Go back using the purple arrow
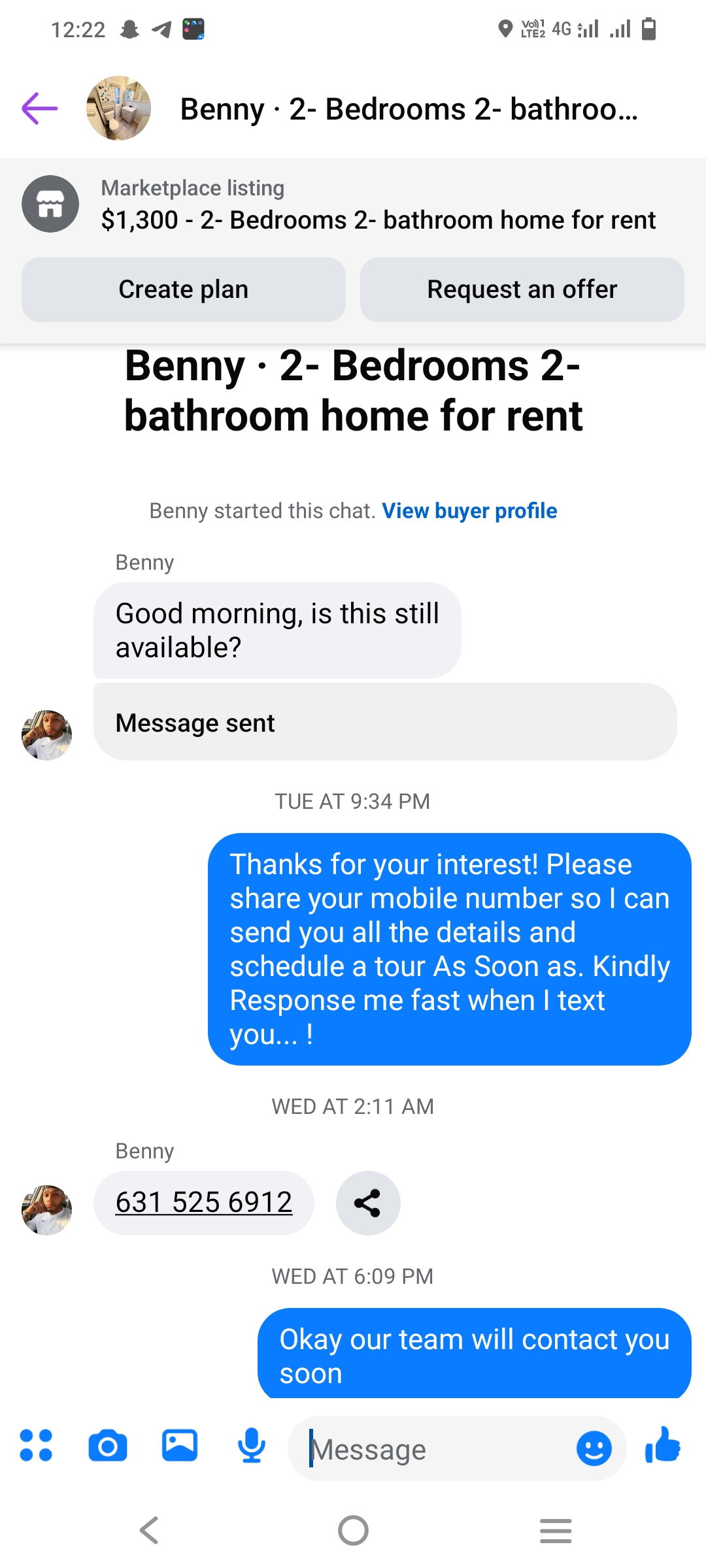Screen dimensions: 706x1568 (40, 108)
